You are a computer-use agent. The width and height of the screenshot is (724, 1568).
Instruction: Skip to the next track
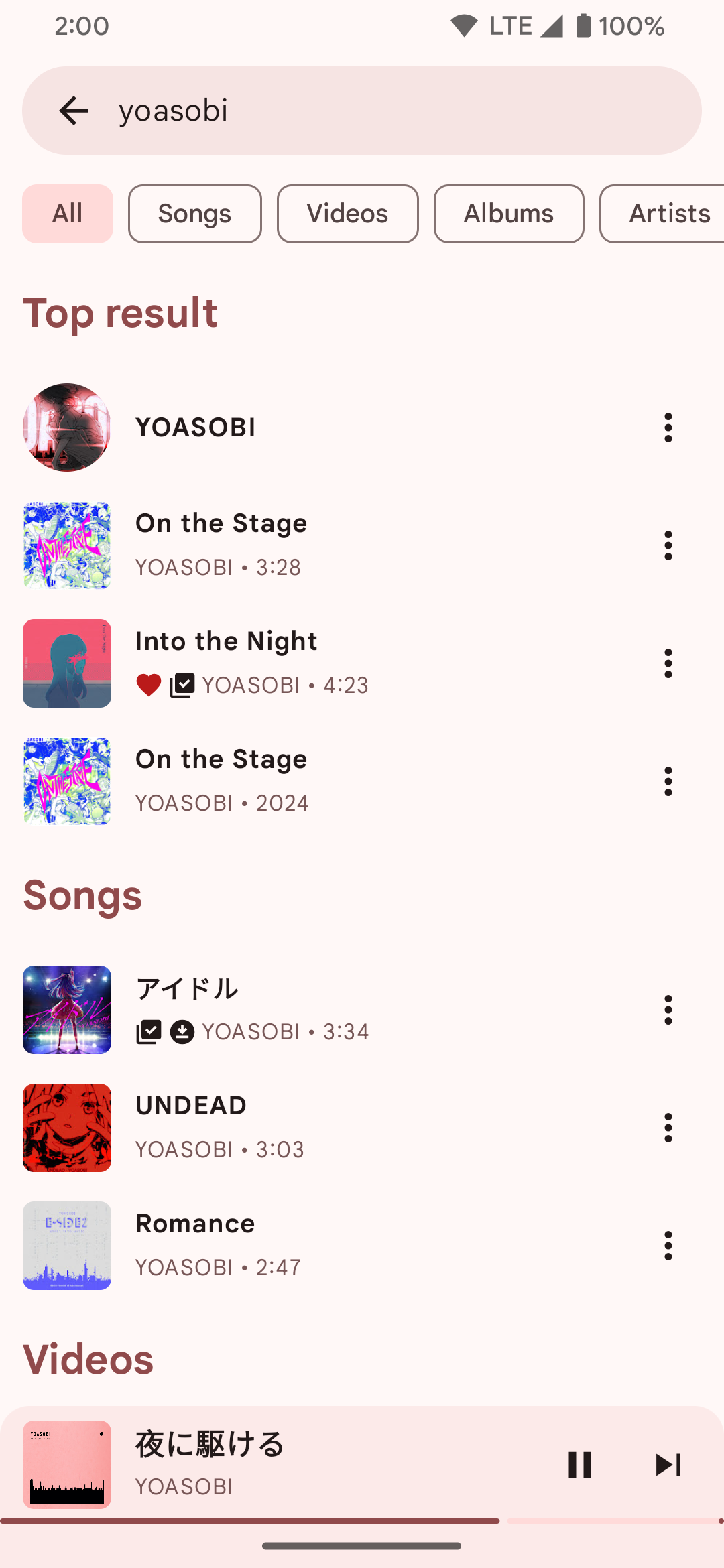tap(668, 1465)
